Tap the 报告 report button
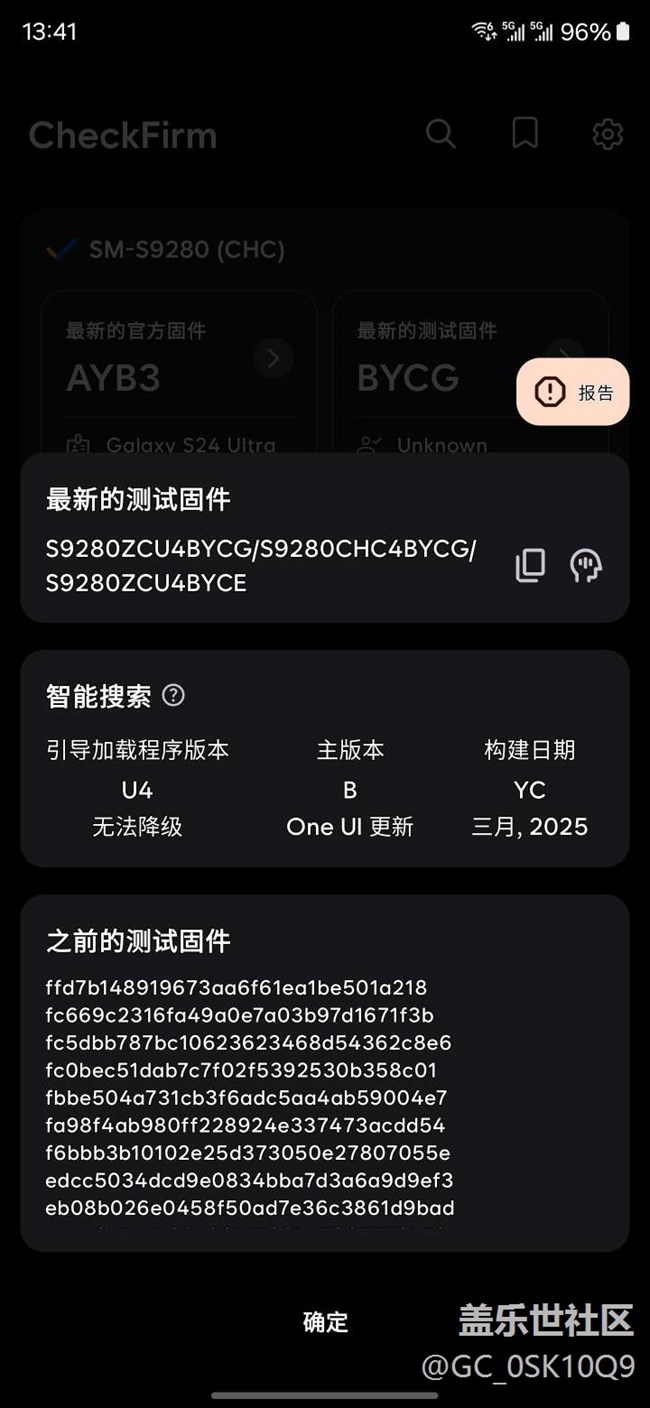Viewport: 650px width, 1408px height. (x=573, y=392)
